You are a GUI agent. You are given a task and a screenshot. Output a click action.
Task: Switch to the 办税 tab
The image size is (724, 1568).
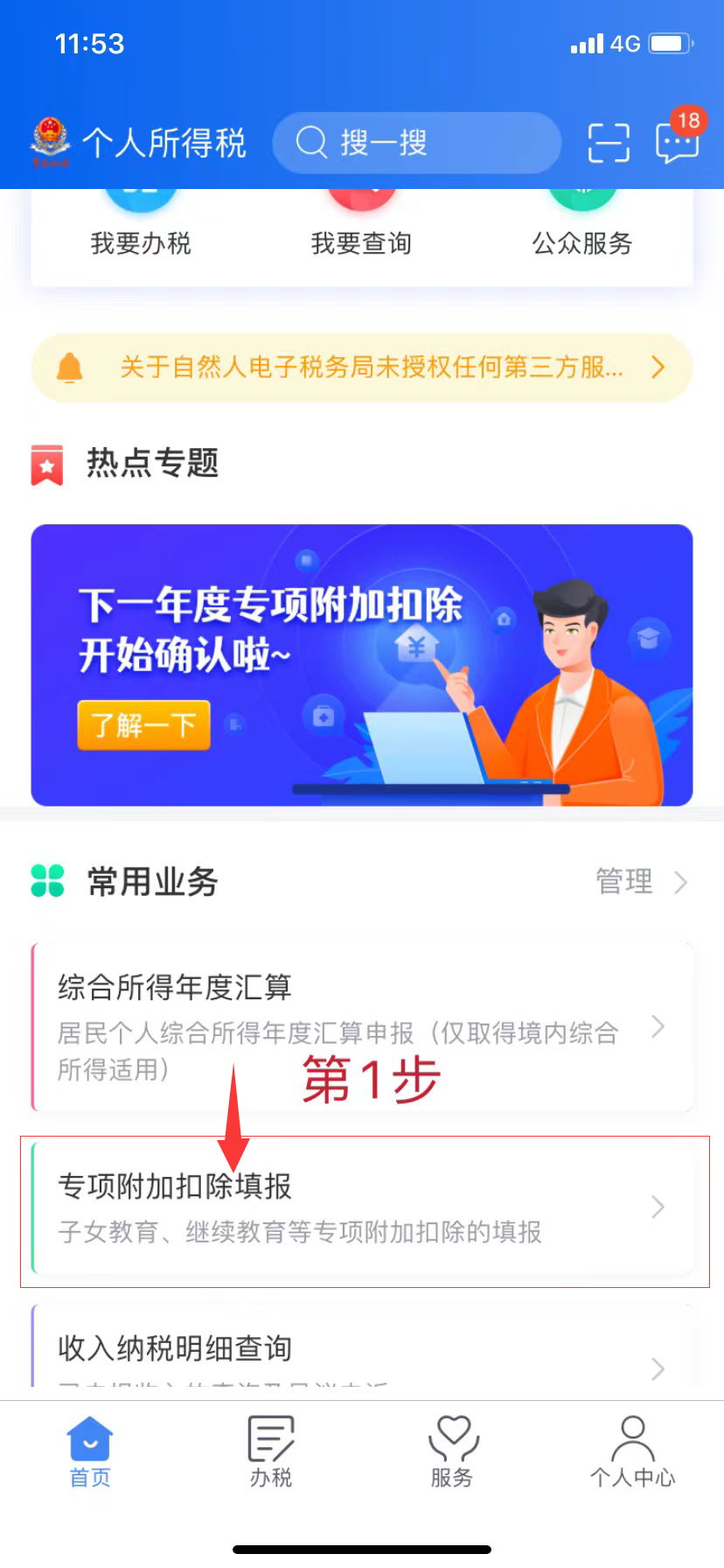coord(271,1452)
